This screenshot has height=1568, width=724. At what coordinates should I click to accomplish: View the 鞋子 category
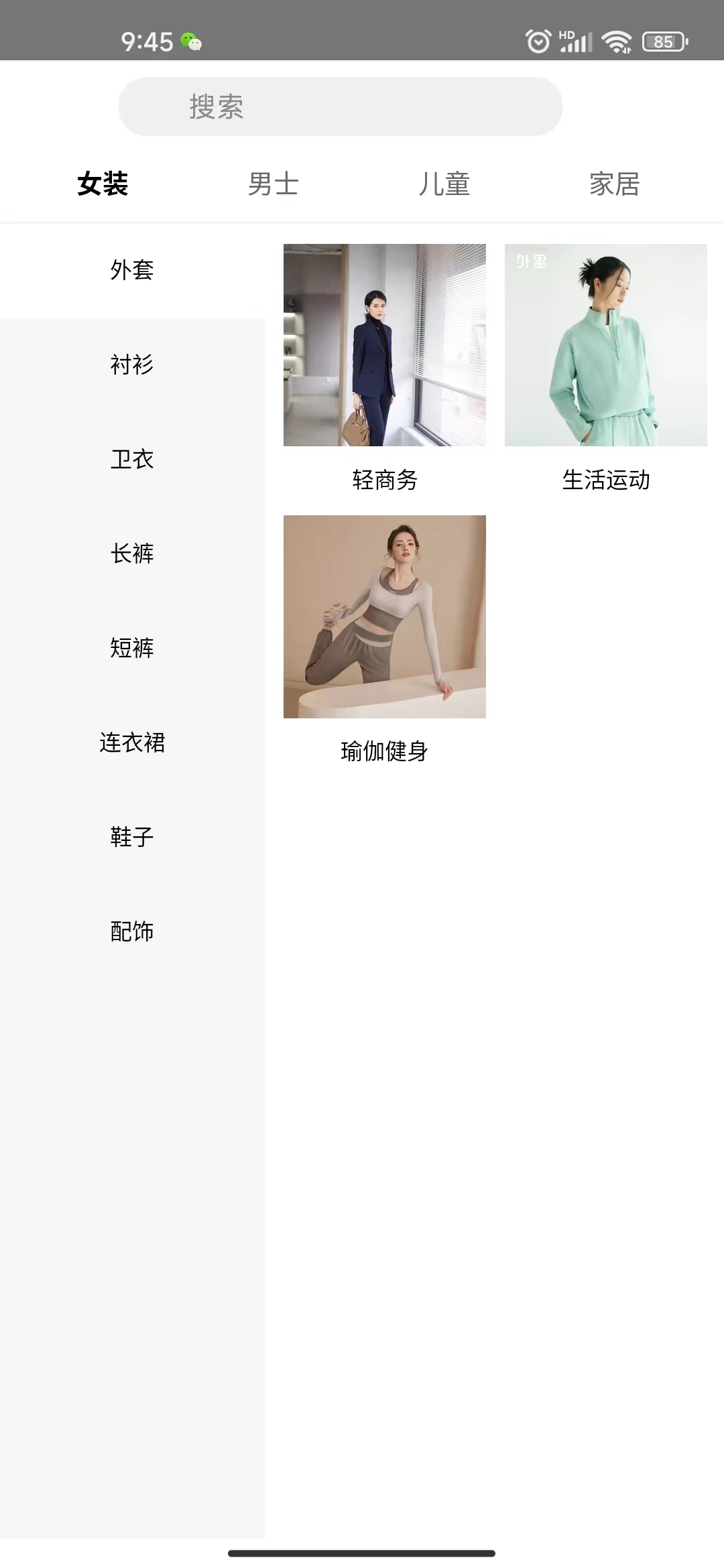click(x=132, y=837)
